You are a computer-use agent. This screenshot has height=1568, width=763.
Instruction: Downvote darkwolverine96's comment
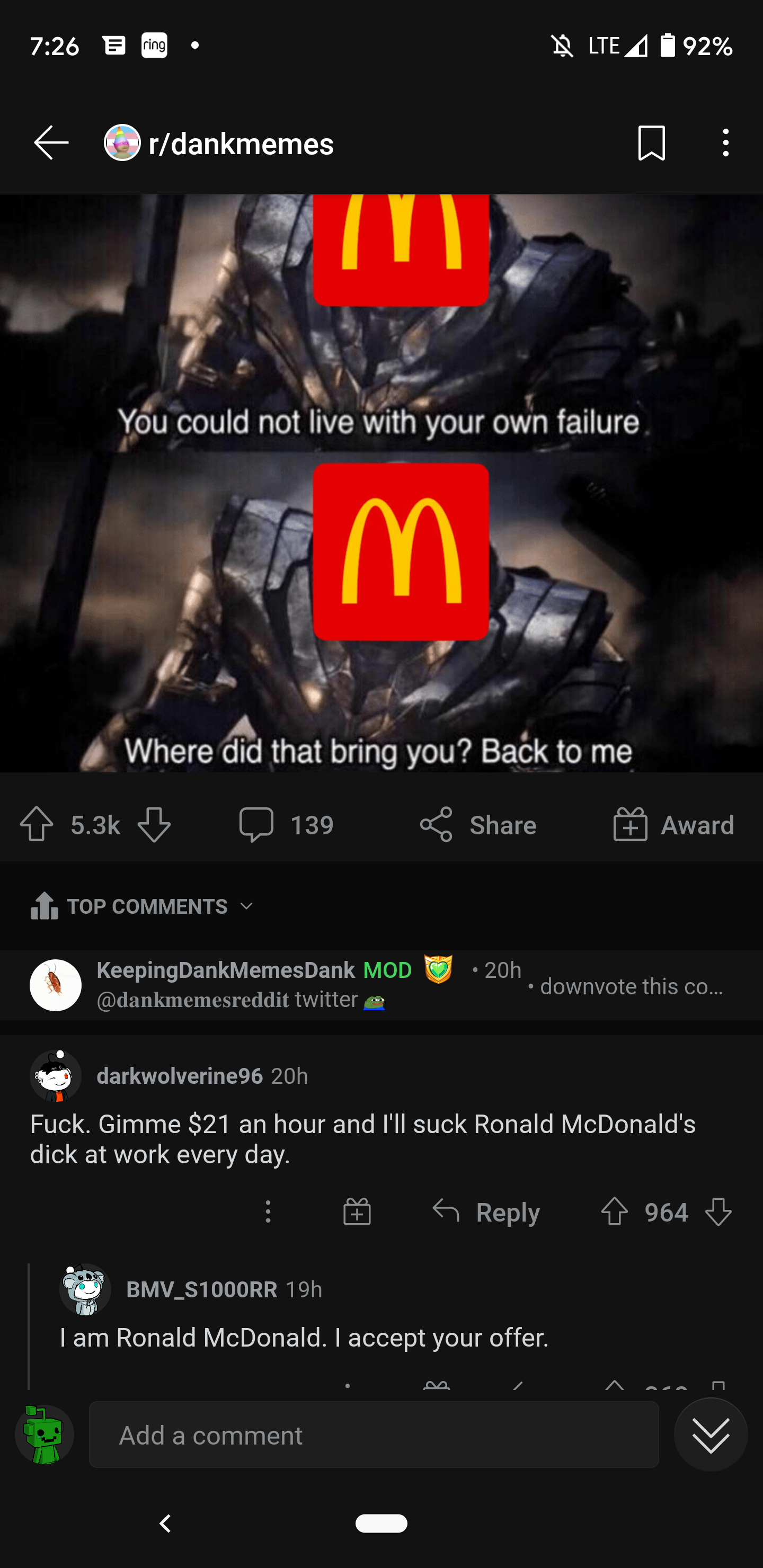(718, 1212)
